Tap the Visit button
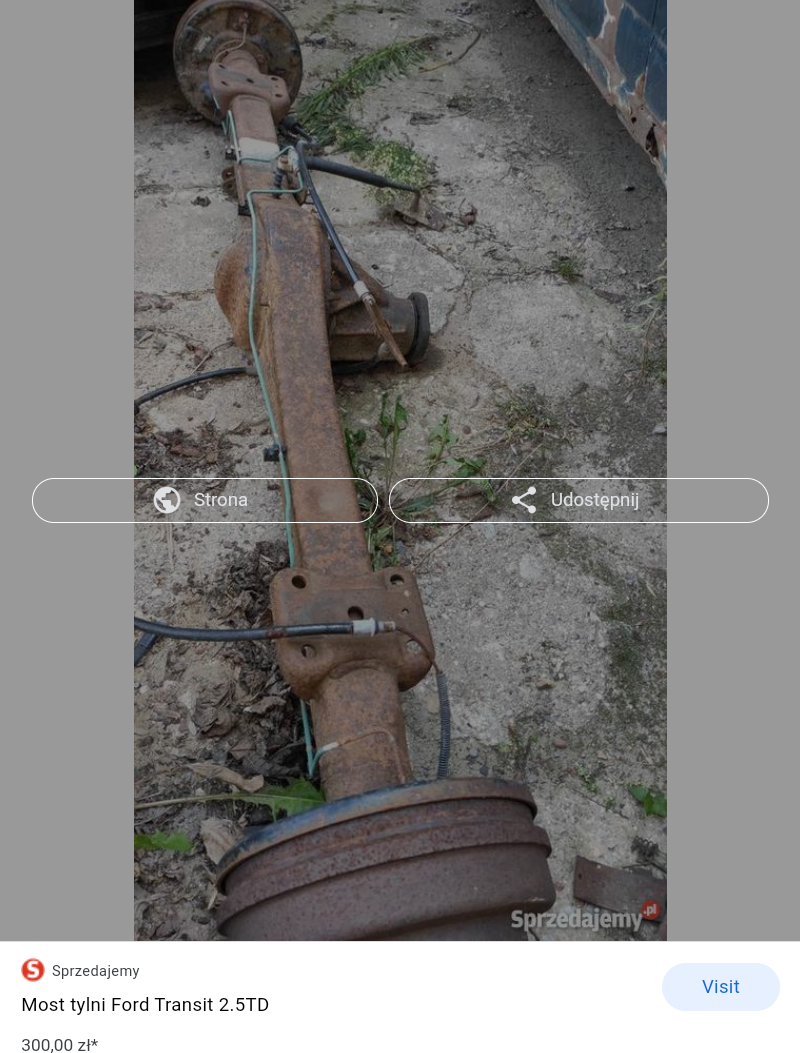This screenshot has width=800, height=1053. coord(720,987)
